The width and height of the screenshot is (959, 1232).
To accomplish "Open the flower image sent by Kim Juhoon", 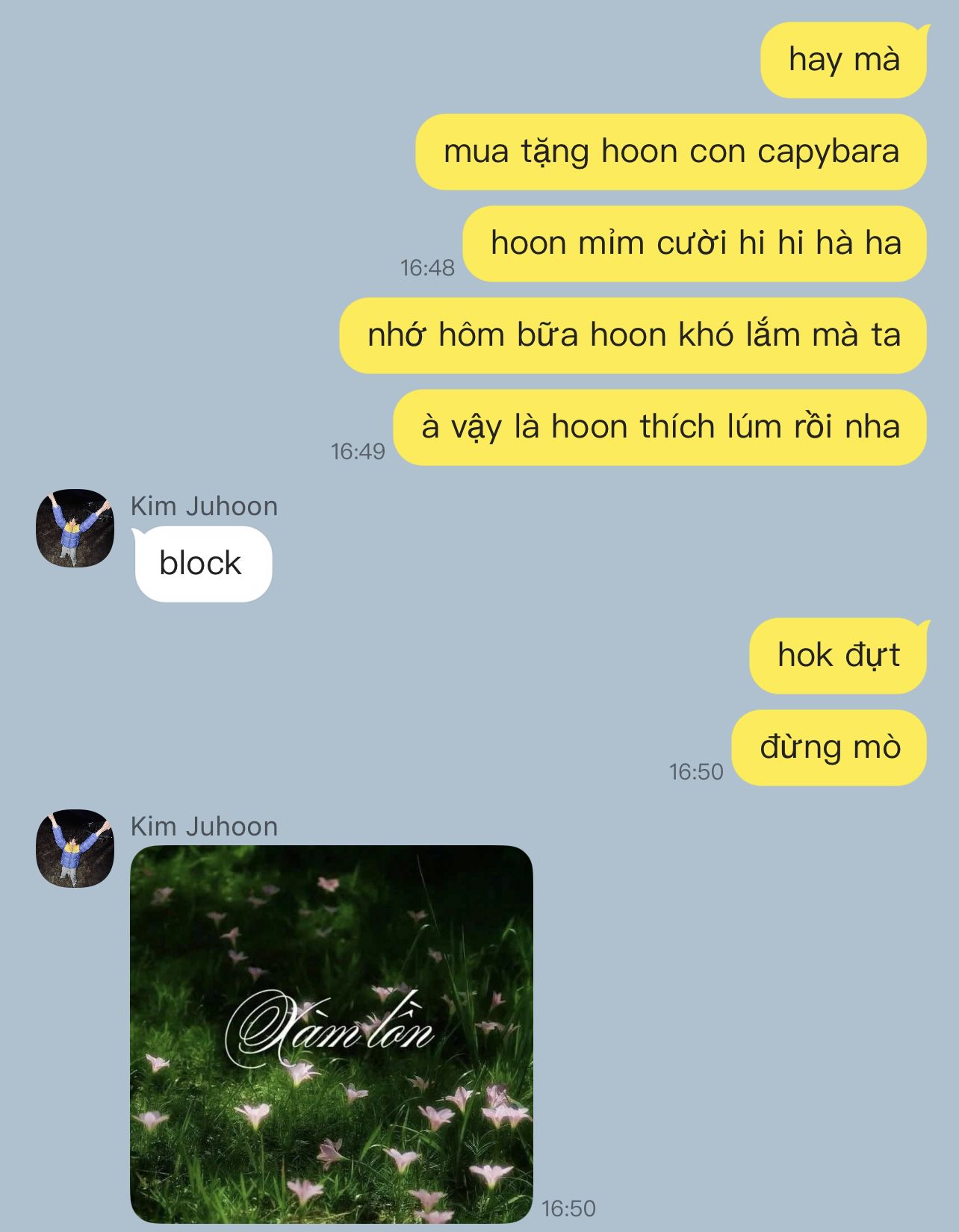I will point(332,1034).
